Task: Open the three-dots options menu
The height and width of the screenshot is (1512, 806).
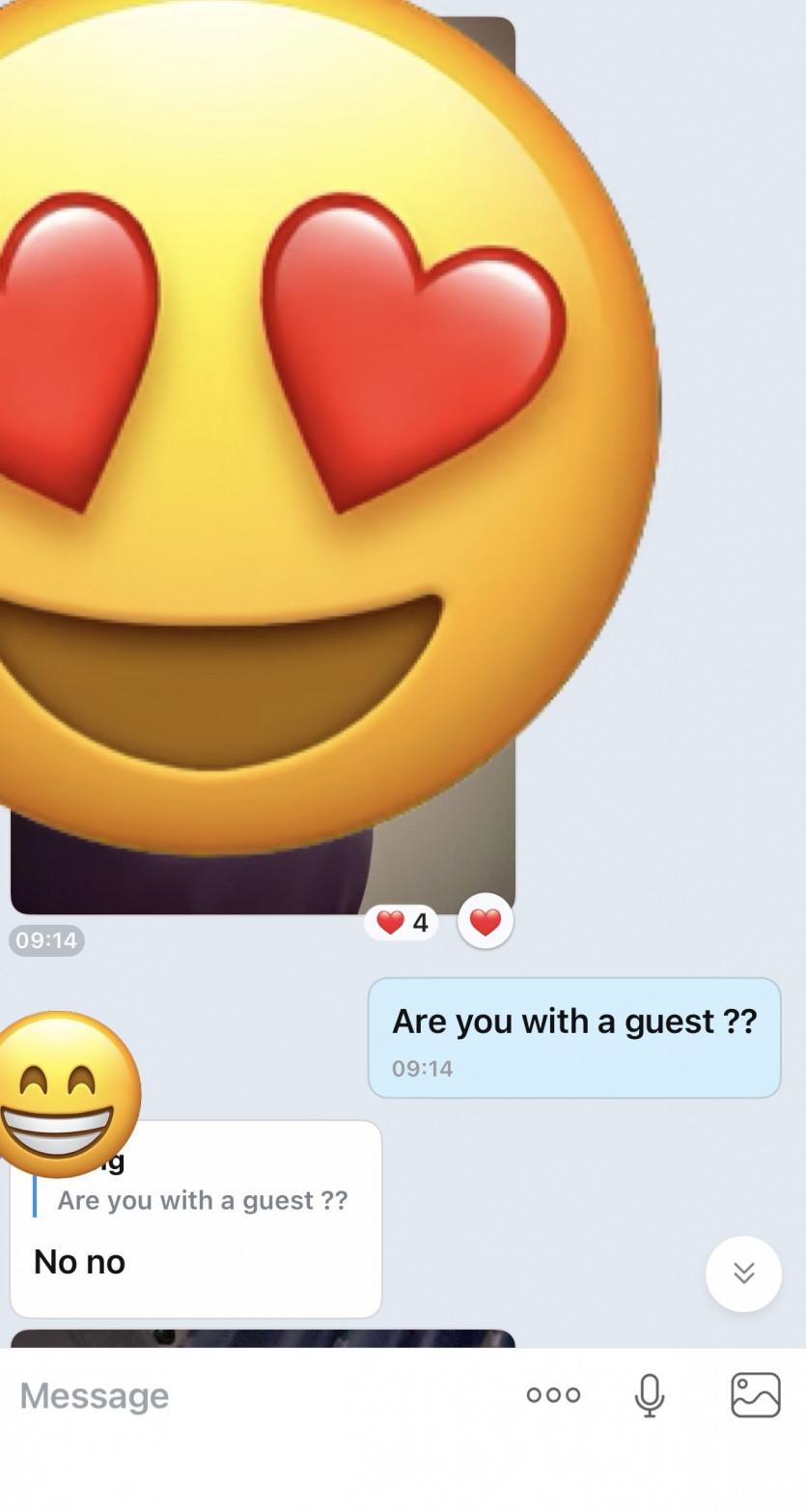Action: (x=553, y=1395)
